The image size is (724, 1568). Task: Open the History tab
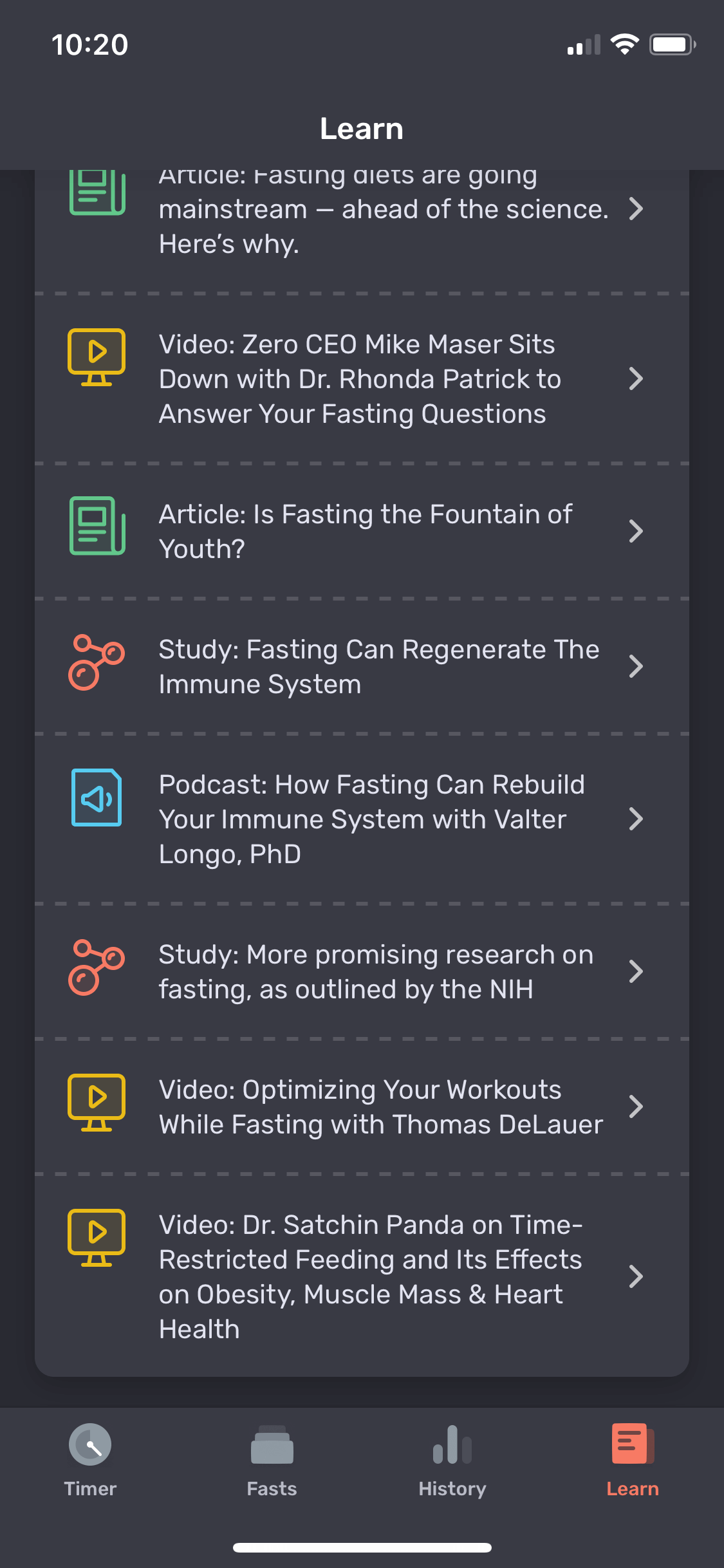pyautogui.click(x=452, y=1460)
